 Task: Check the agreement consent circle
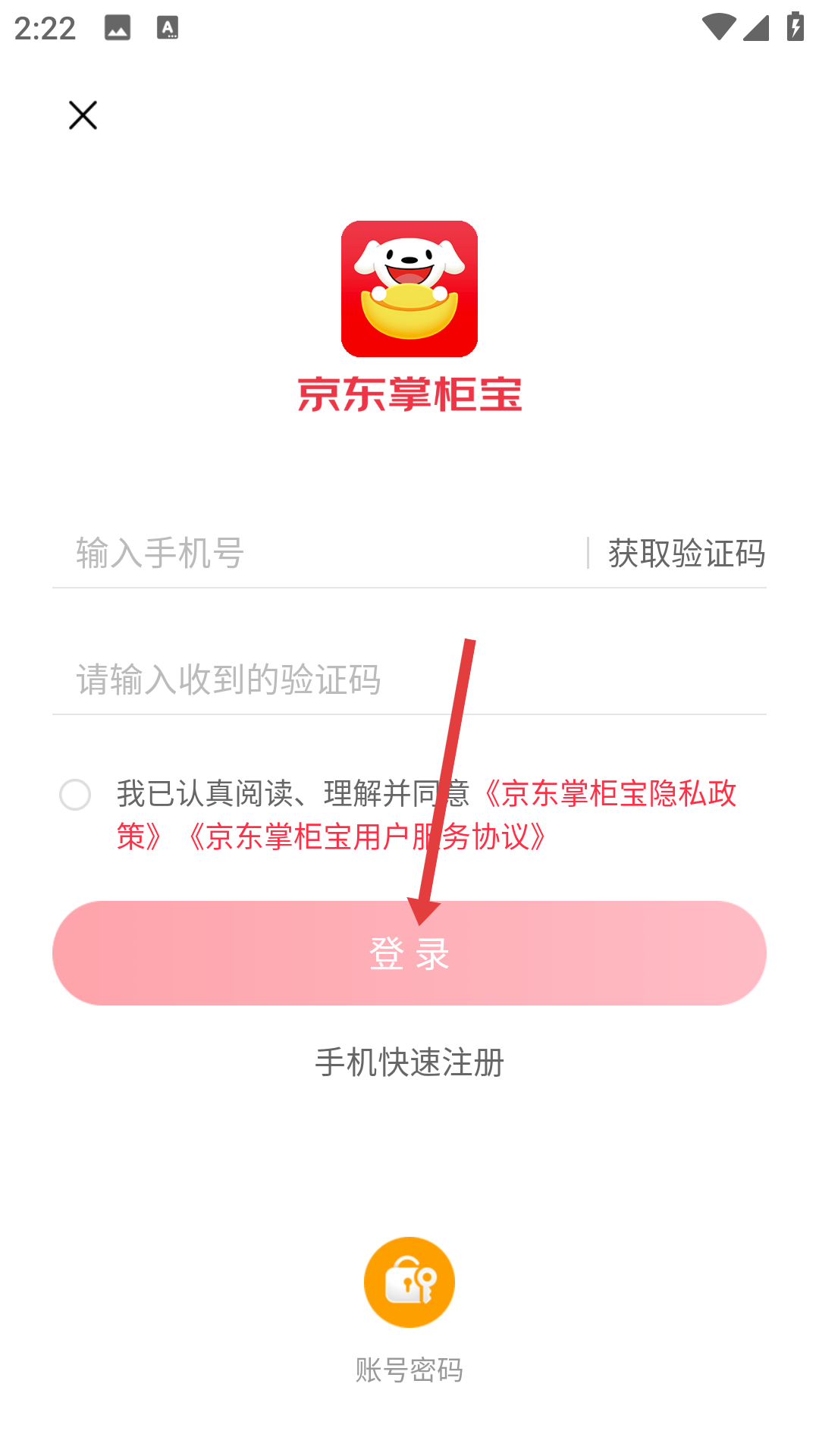pyautogui.click(x=75, y=795)
